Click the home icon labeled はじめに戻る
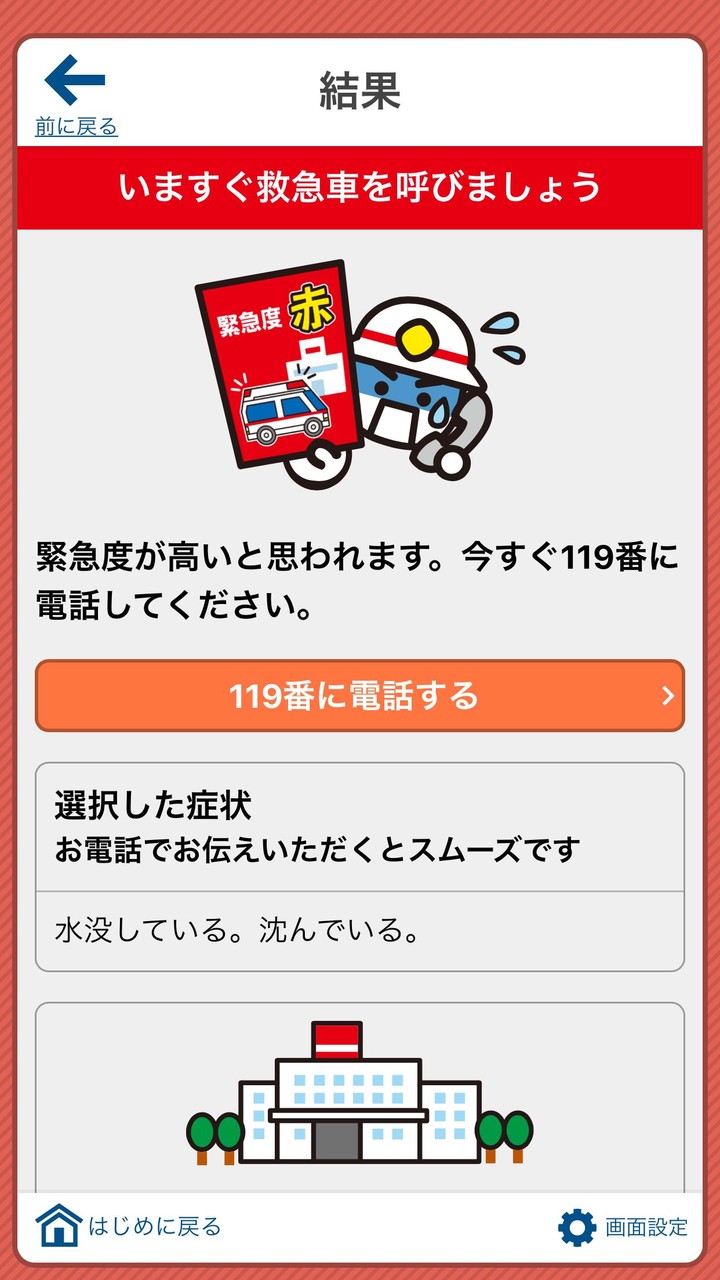This screenshot has width=720, height=1280. click(57, 1222)
